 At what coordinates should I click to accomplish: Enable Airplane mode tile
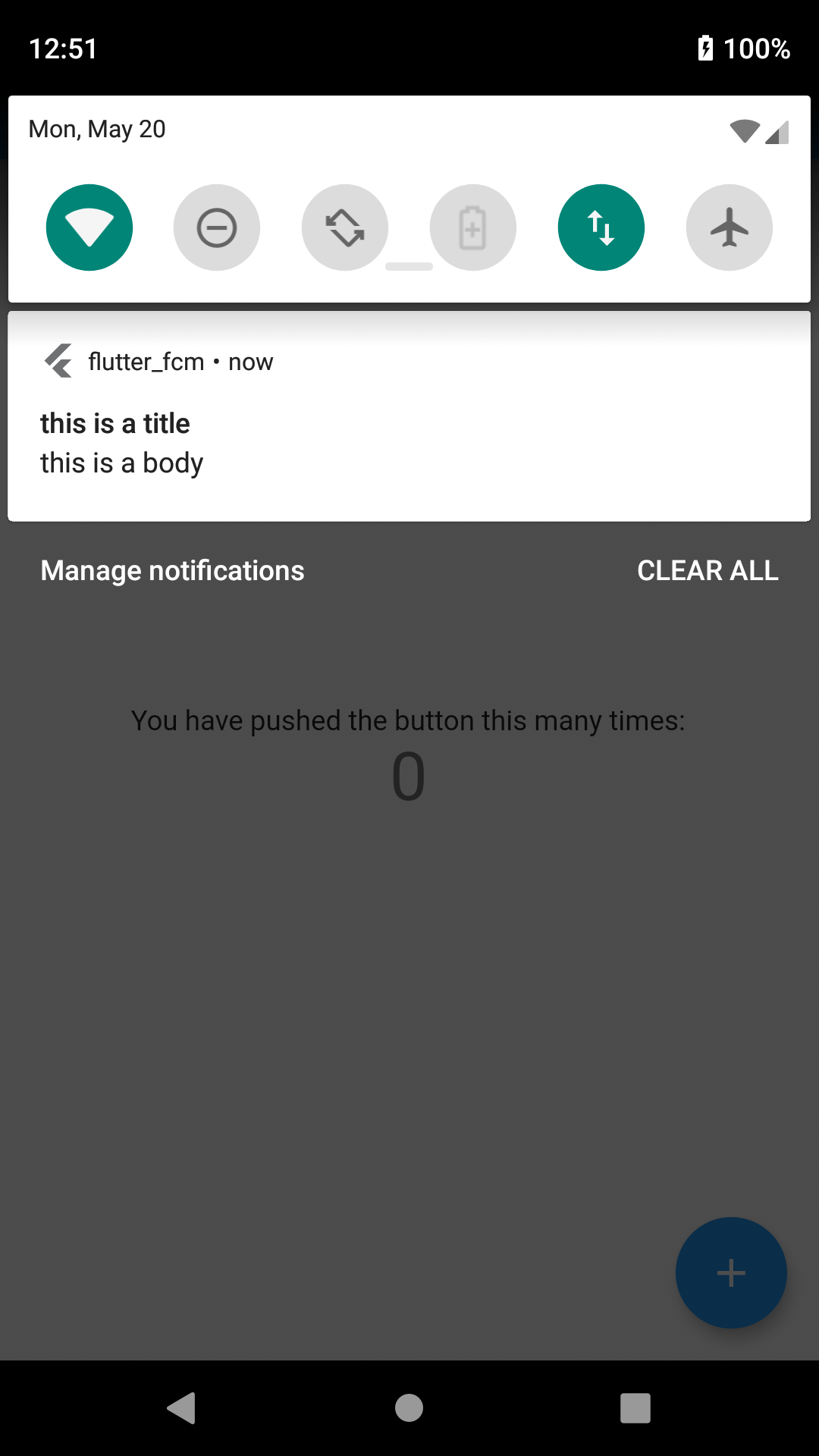[729, 227]
